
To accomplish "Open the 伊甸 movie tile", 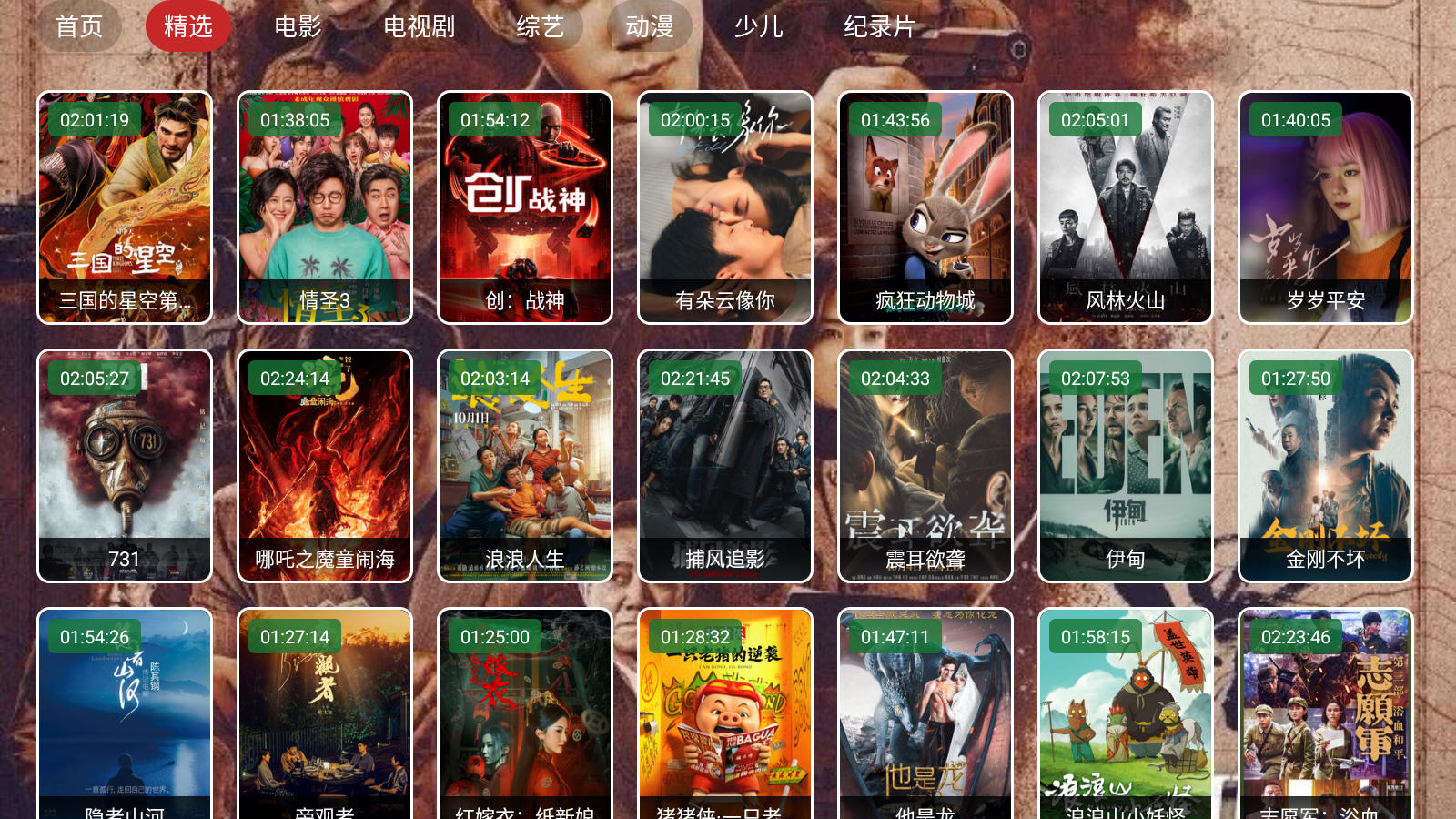I will 1126,466.
